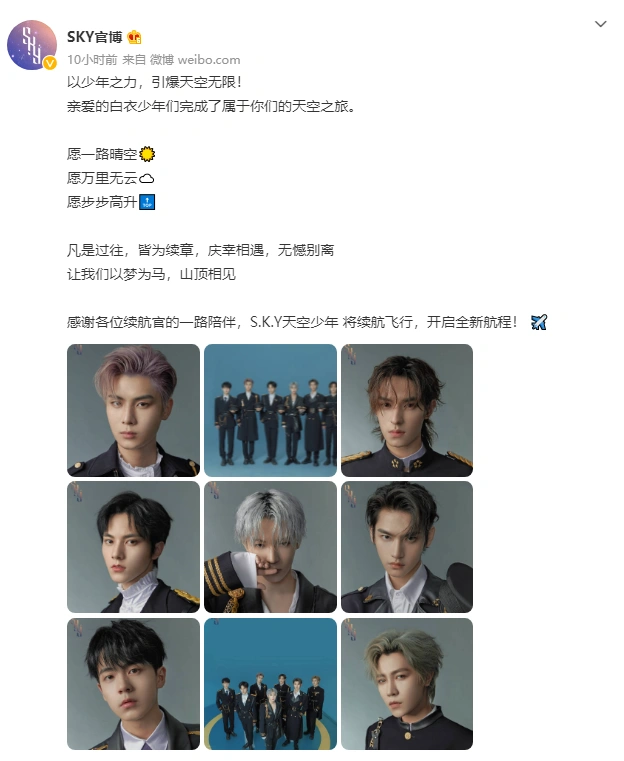Open the standing group photo tile
The height and width of the screenshot is (761, 624).
[x=270, y=410]
